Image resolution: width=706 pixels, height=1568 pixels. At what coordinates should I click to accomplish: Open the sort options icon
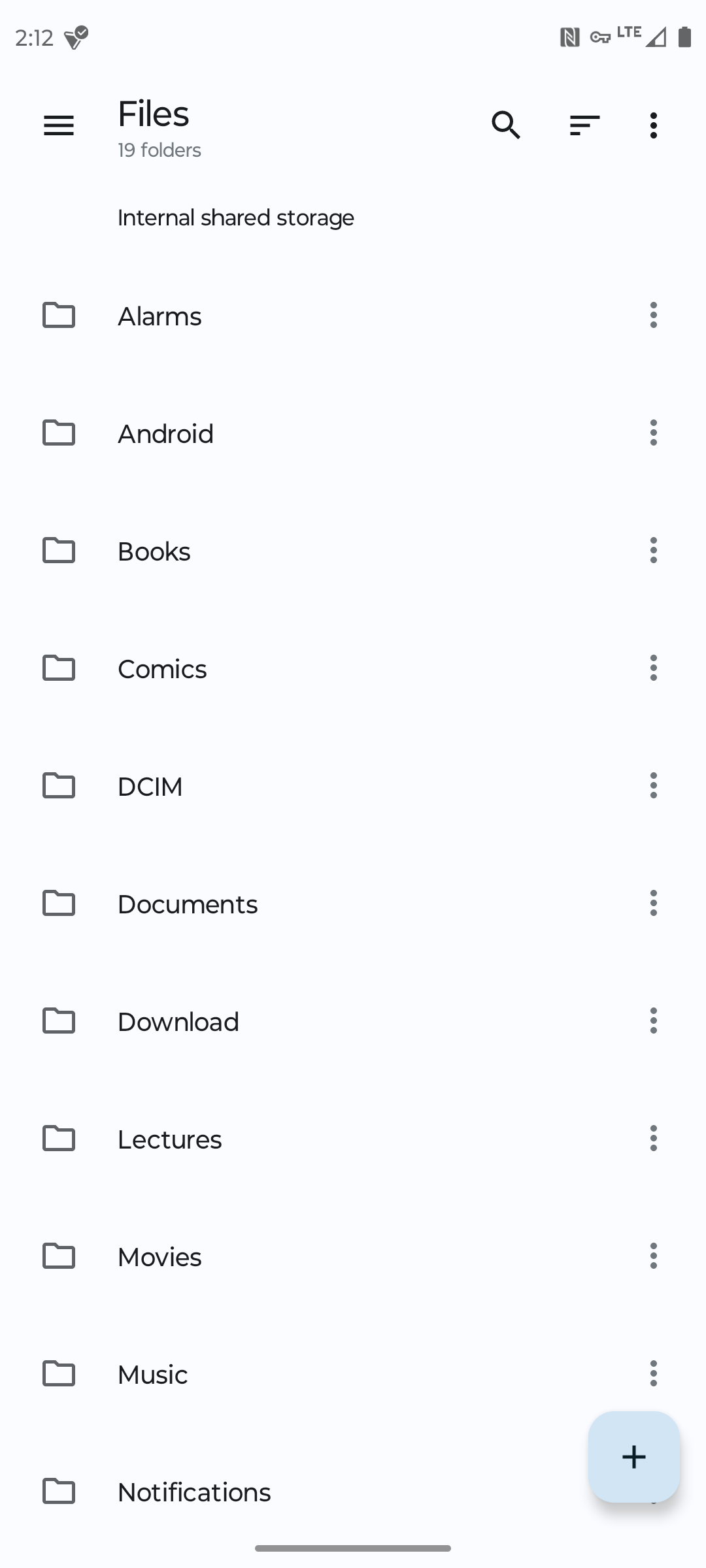click(584, 125)
